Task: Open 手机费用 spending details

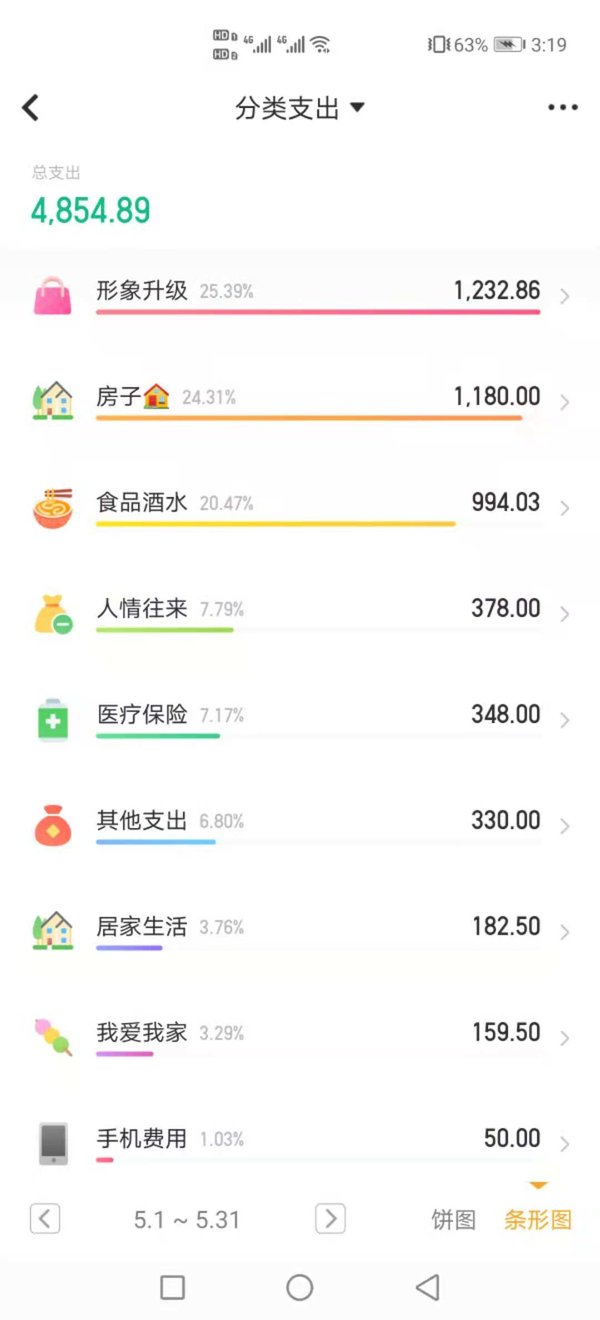Action: click(x=300, y=1144)
